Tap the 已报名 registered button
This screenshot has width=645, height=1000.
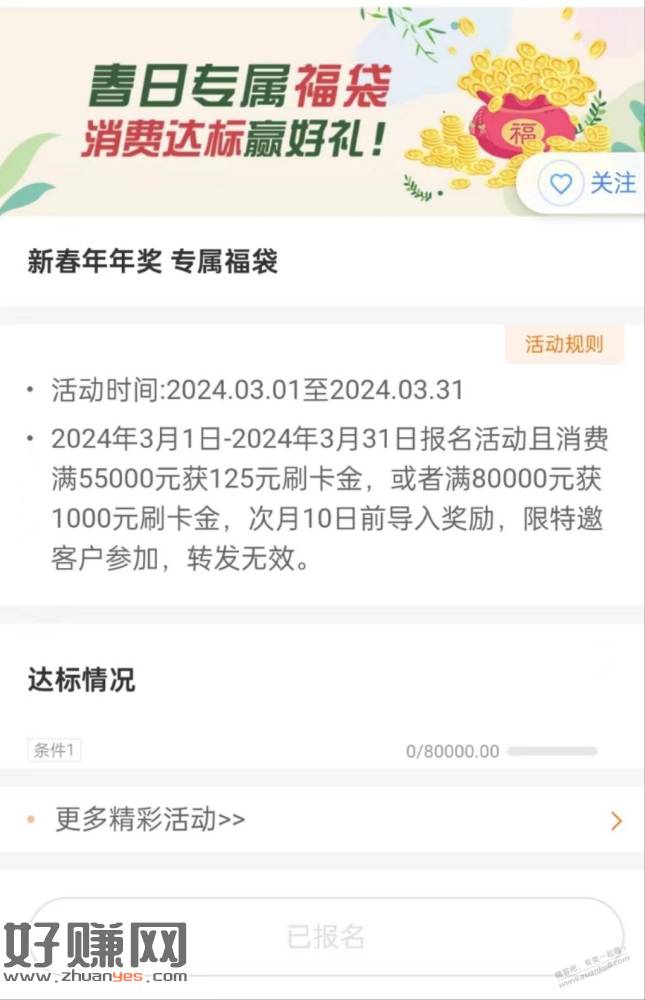coord(326,936)
